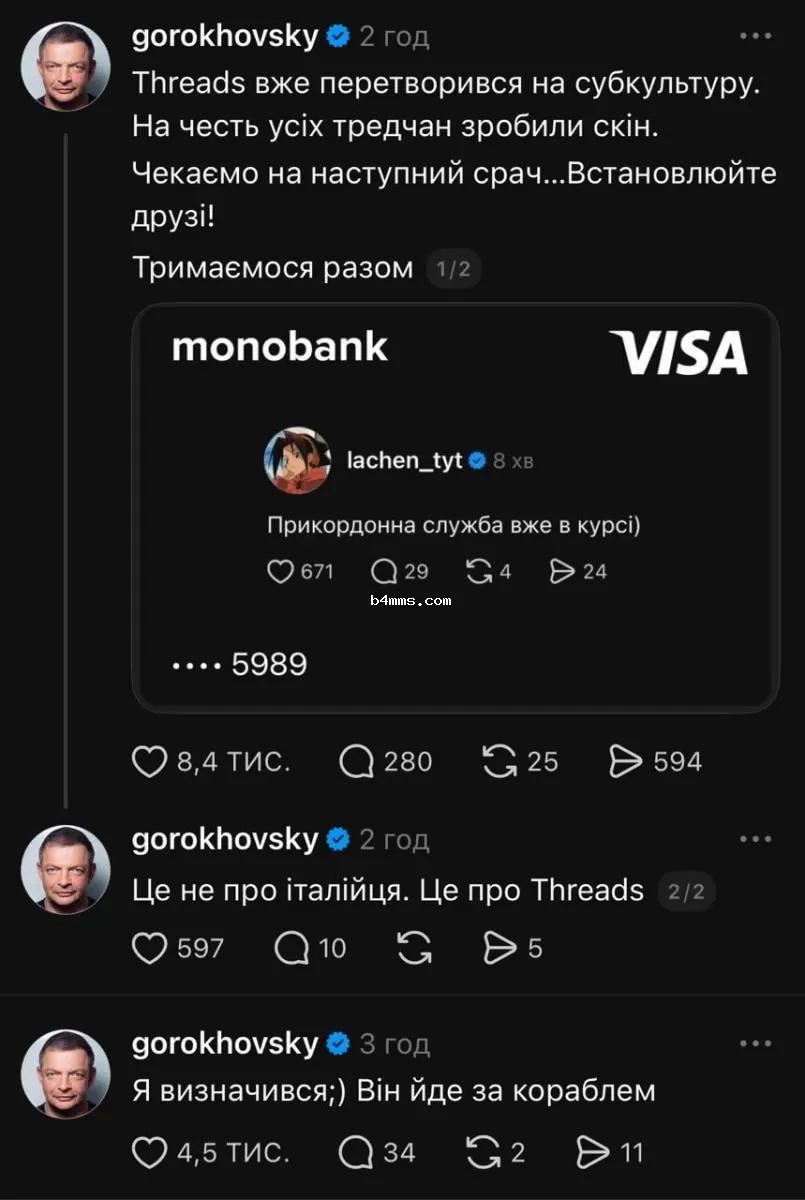Repost the "Він йде за кораблем" post
Viewport: 805px width, 1200px height.
point(484,1153)
